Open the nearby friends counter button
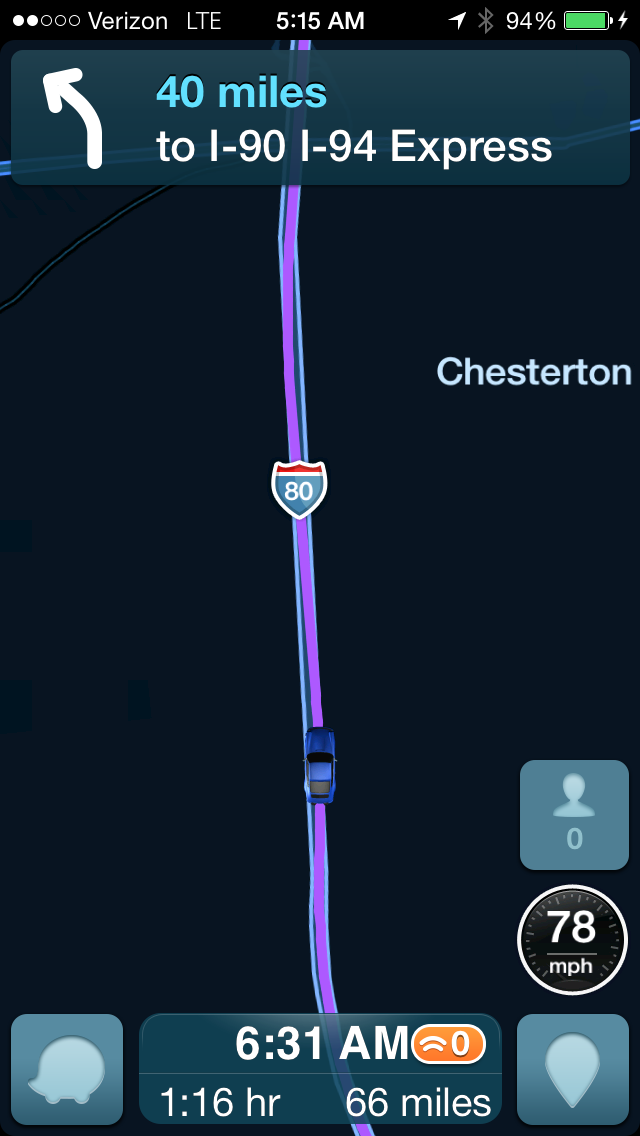Image resolution: width=640 pixels, height=1136 pixels. pos(574,814)
